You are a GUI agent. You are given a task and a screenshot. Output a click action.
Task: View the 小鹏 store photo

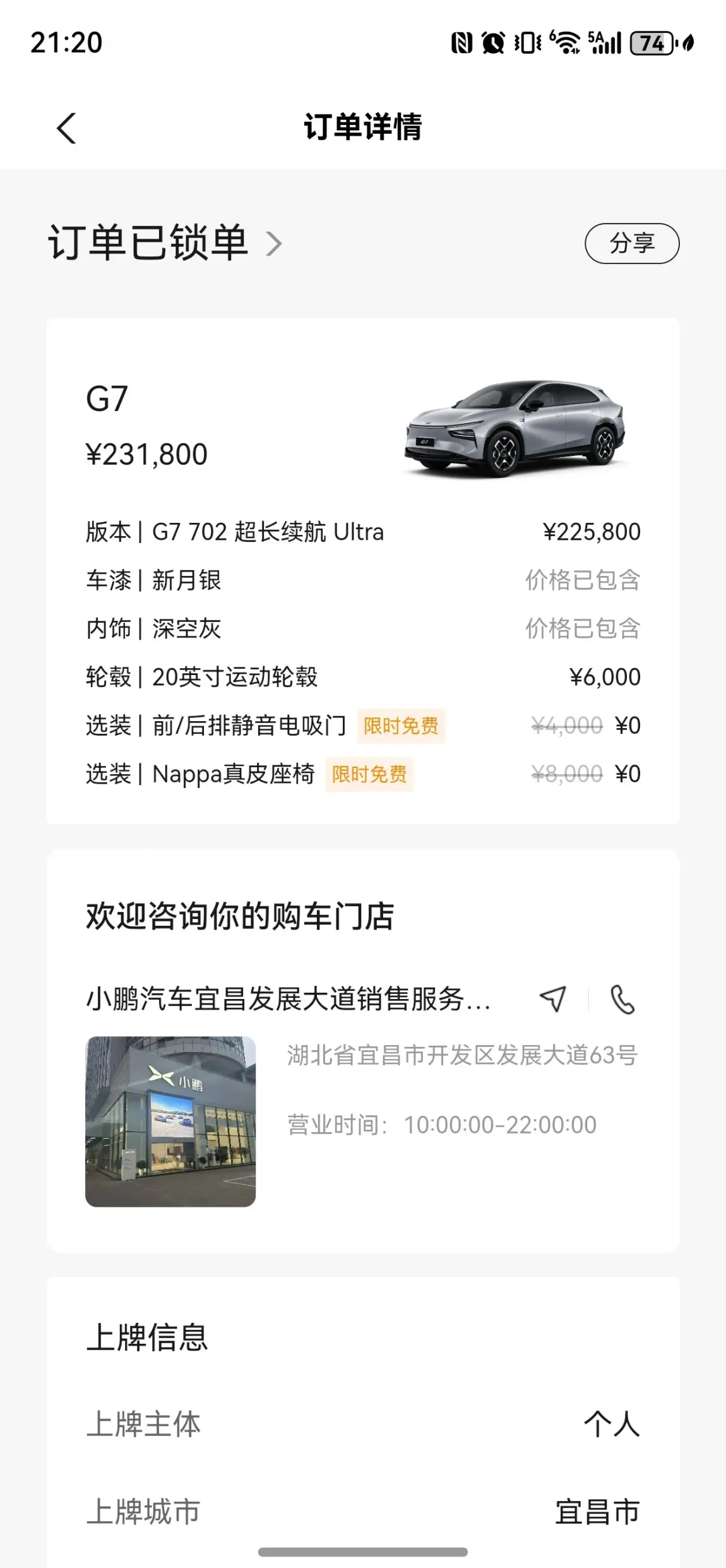(170, 1122)
